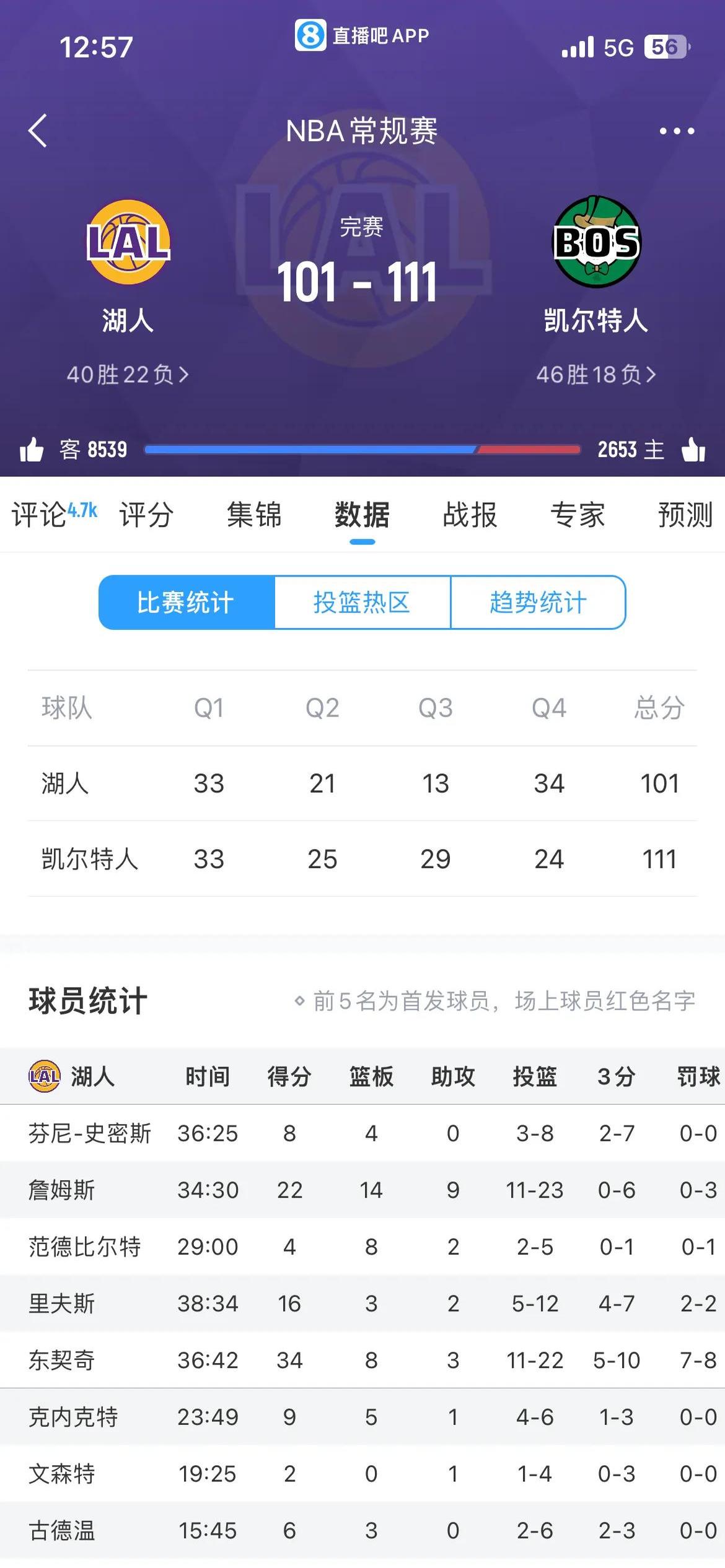Switch to the 战报 tab
725x1568 pixels.
pos(471,516)
